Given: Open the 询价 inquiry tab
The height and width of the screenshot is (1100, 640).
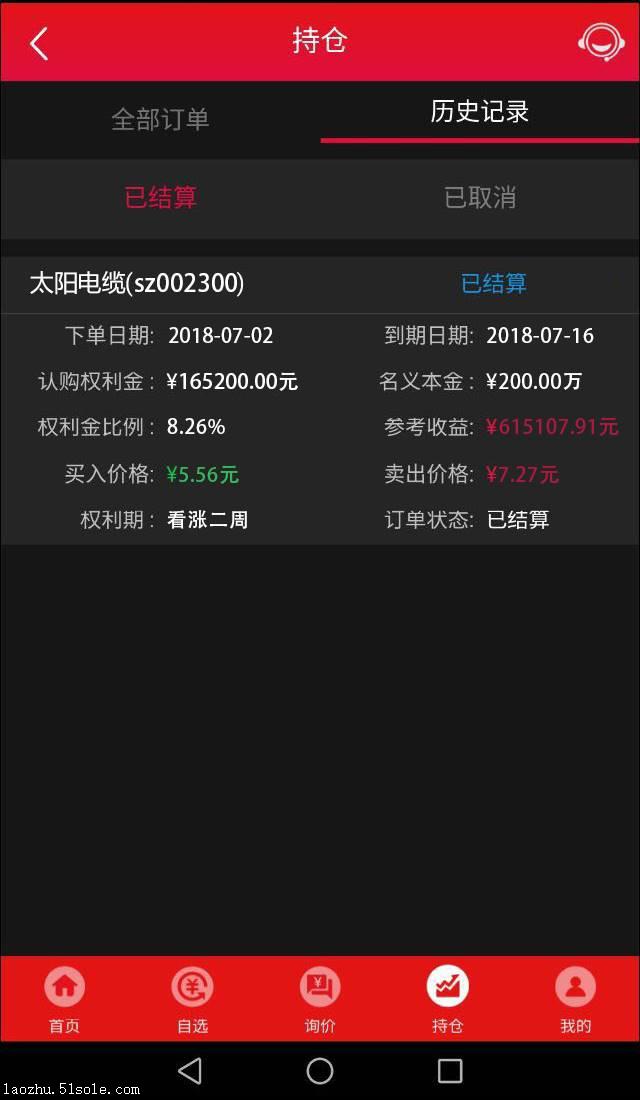Looking at the screenshot, I should [x=320, y=999].
